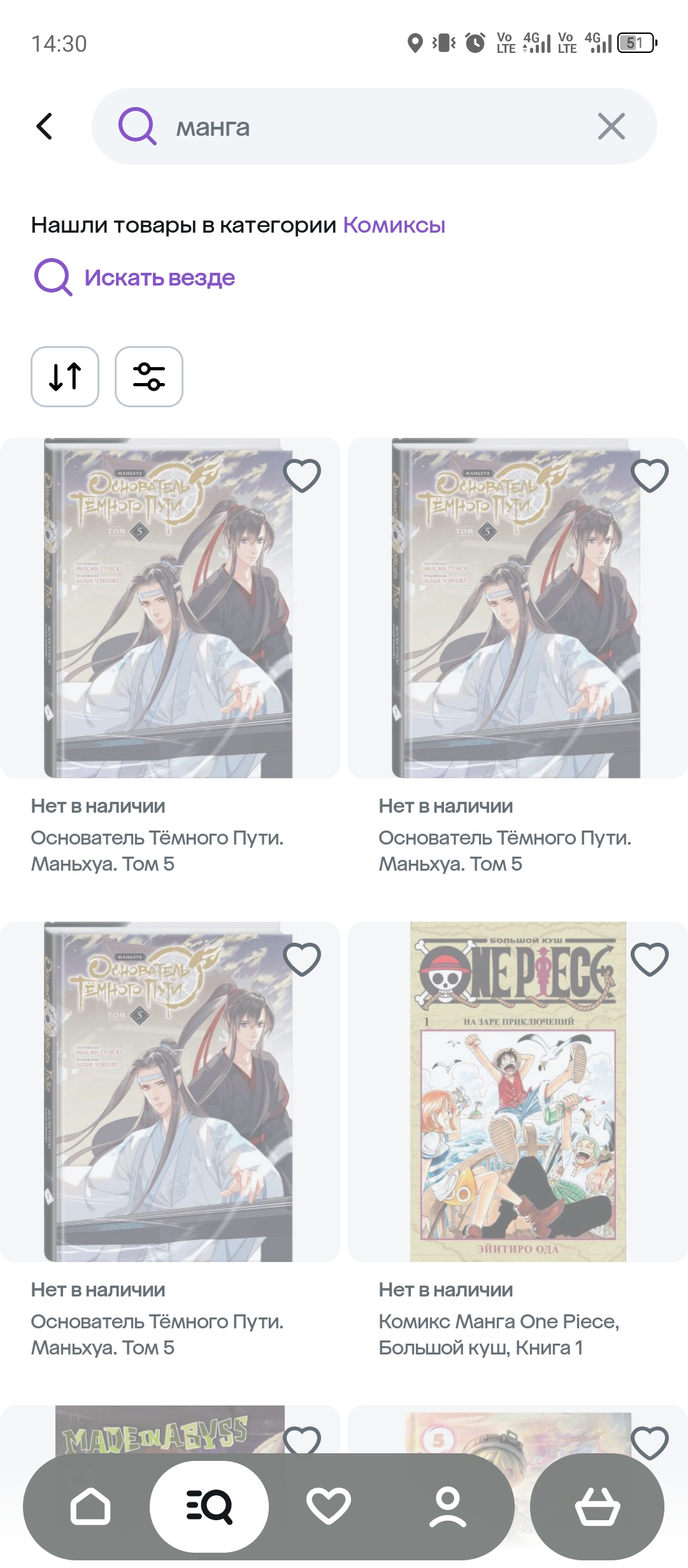The image size is (688, 1568).
Task: Select "Искать везде" to search everywhere
Action: (134, 277)
